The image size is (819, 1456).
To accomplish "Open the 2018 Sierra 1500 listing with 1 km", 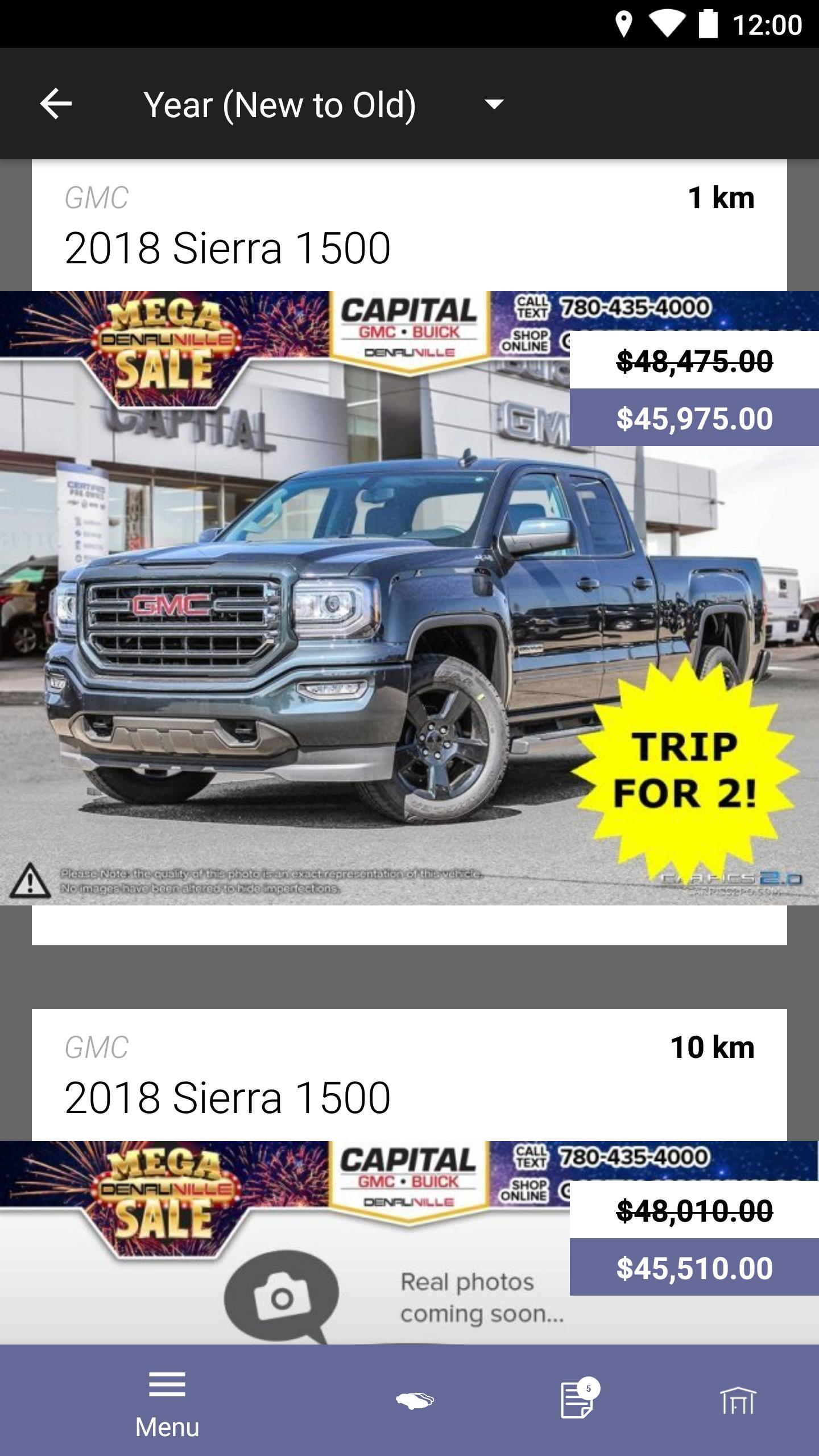I will click(227, 248).
